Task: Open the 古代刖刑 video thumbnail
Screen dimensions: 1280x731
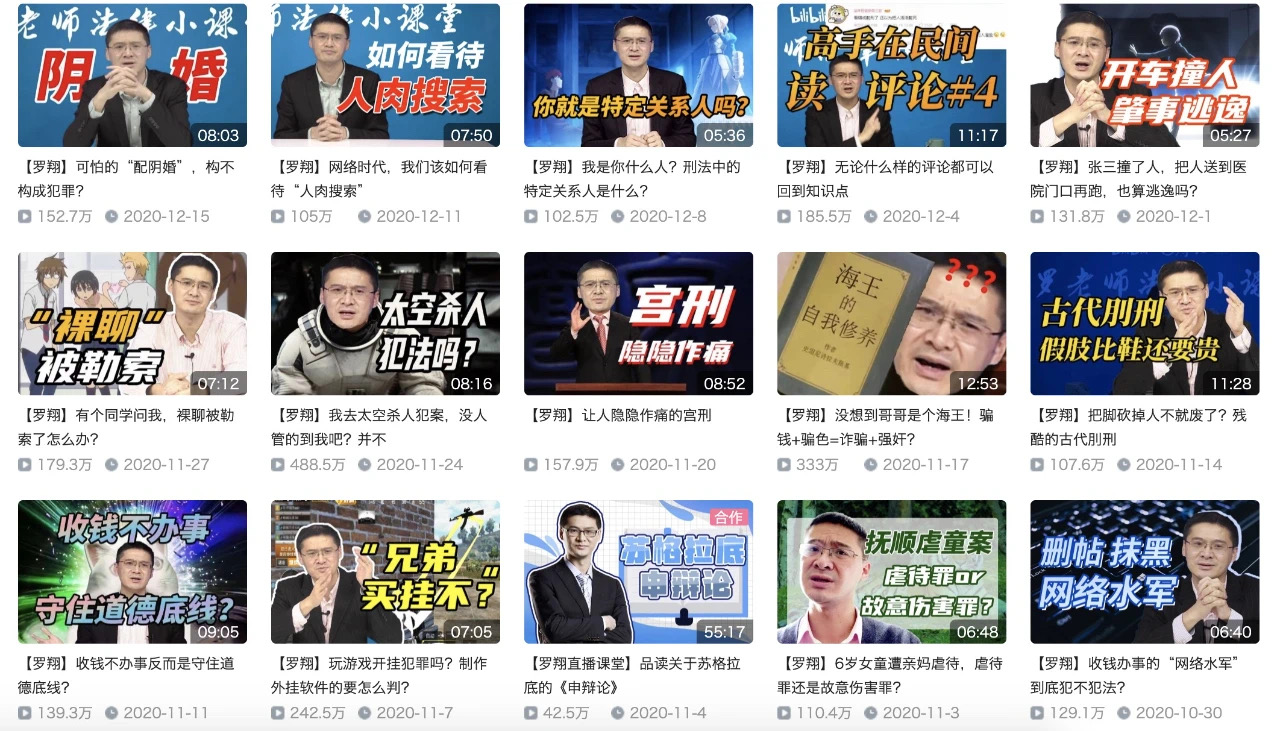Action: click(x=1144, y=323)
